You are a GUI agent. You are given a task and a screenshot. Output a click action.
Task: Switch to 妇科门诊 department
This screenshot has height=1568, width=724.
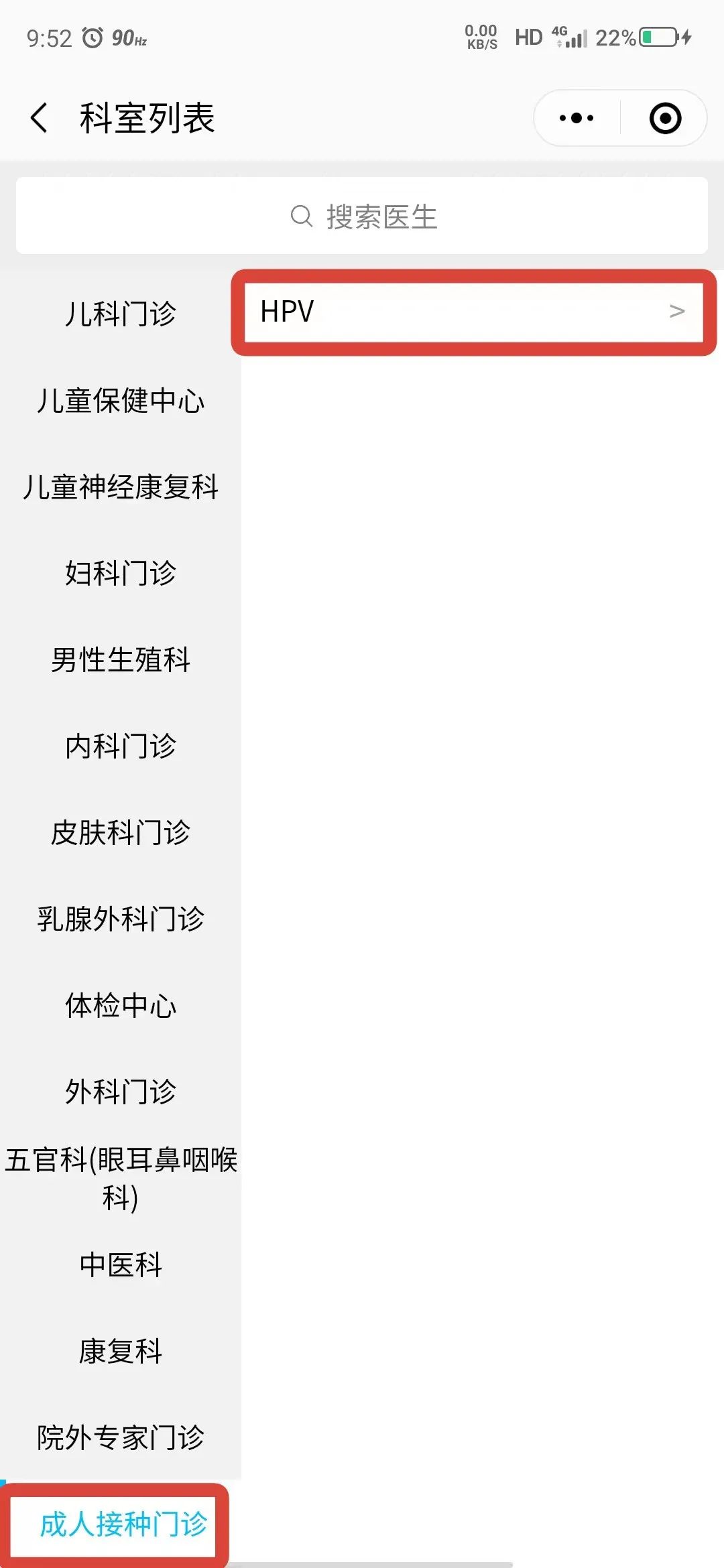pyautogui.click(x=121, y=573)
